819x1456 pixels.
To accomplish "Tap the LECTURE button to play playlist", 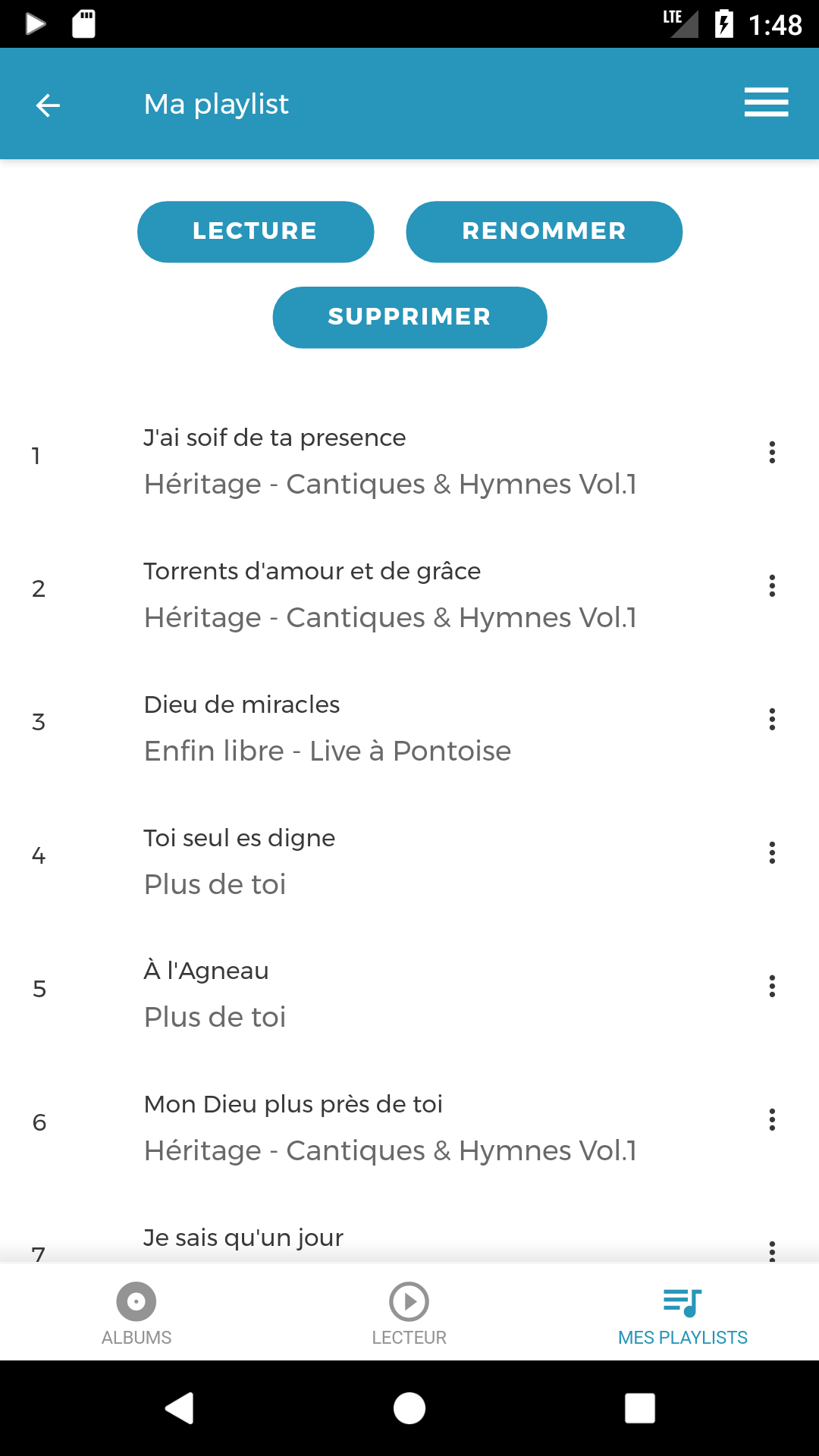I will coord(255,231).
